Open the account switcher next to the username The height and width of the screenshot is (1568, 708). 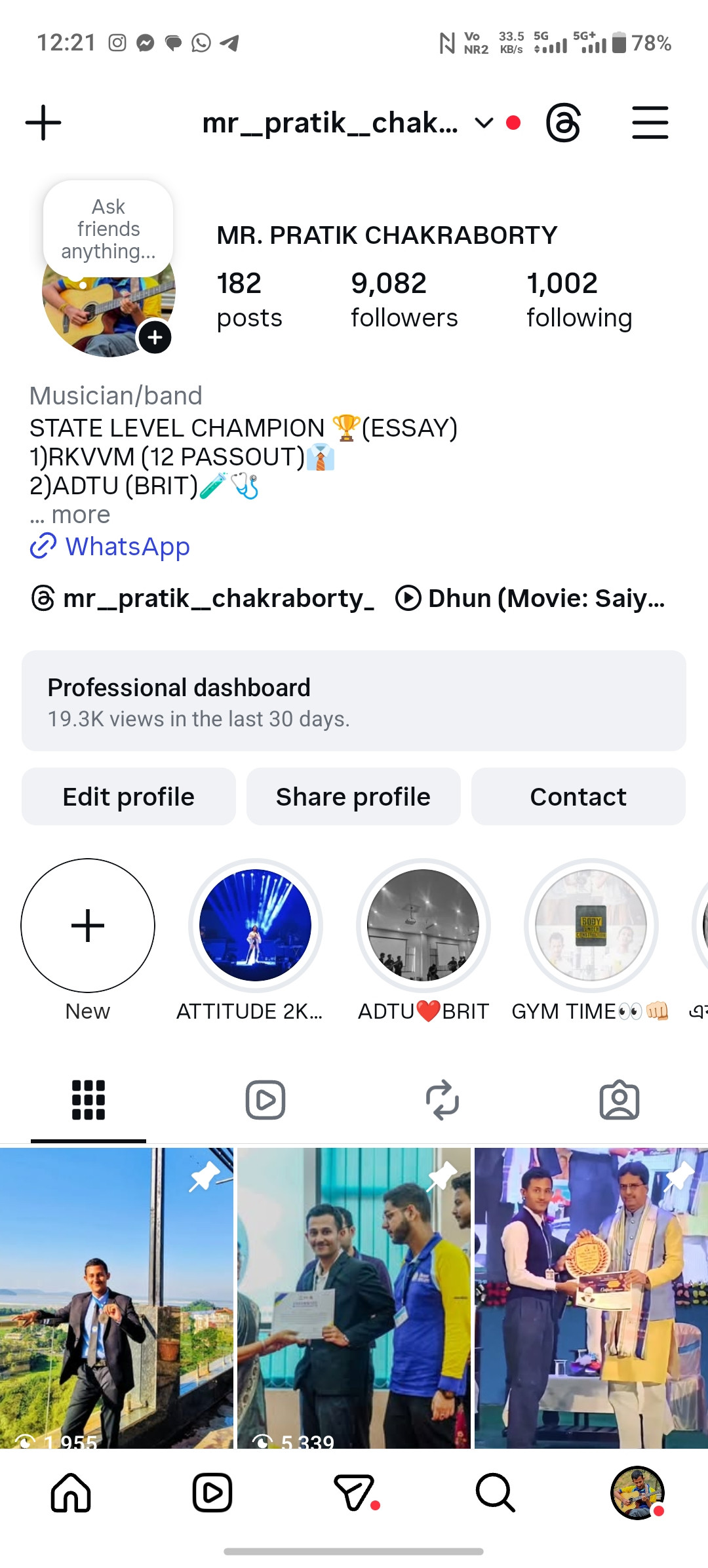(x=483, y=123)
